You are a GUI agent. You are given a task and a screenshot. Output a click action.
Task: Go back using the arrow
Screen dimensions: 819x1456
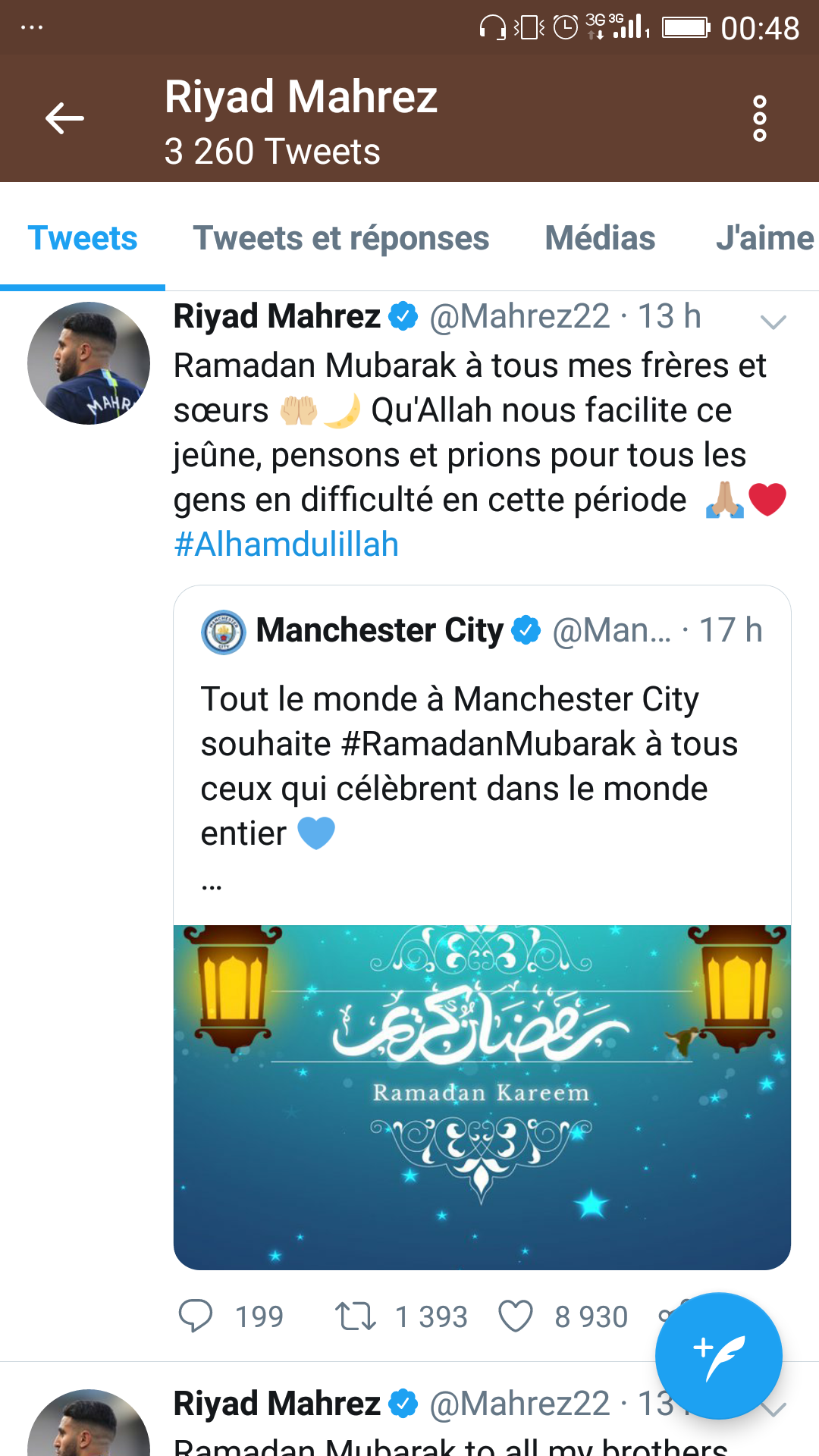[64, 118]
